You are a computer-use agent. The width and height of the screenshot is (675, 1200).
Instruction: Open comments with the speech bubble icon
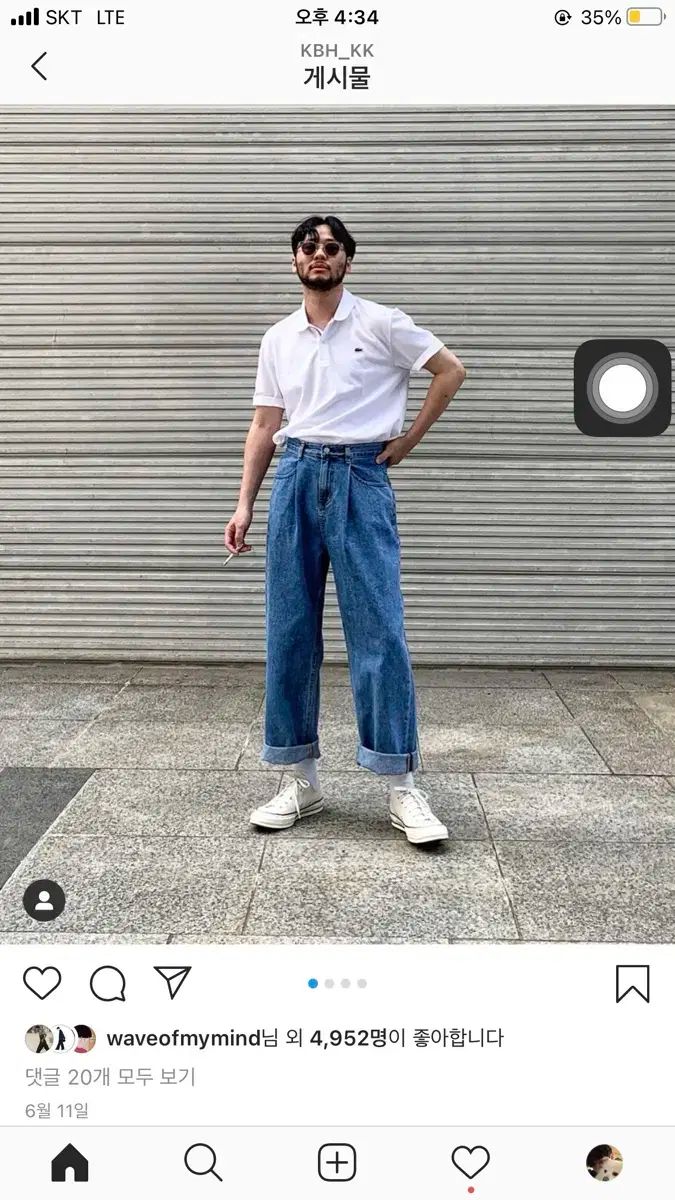107,984
